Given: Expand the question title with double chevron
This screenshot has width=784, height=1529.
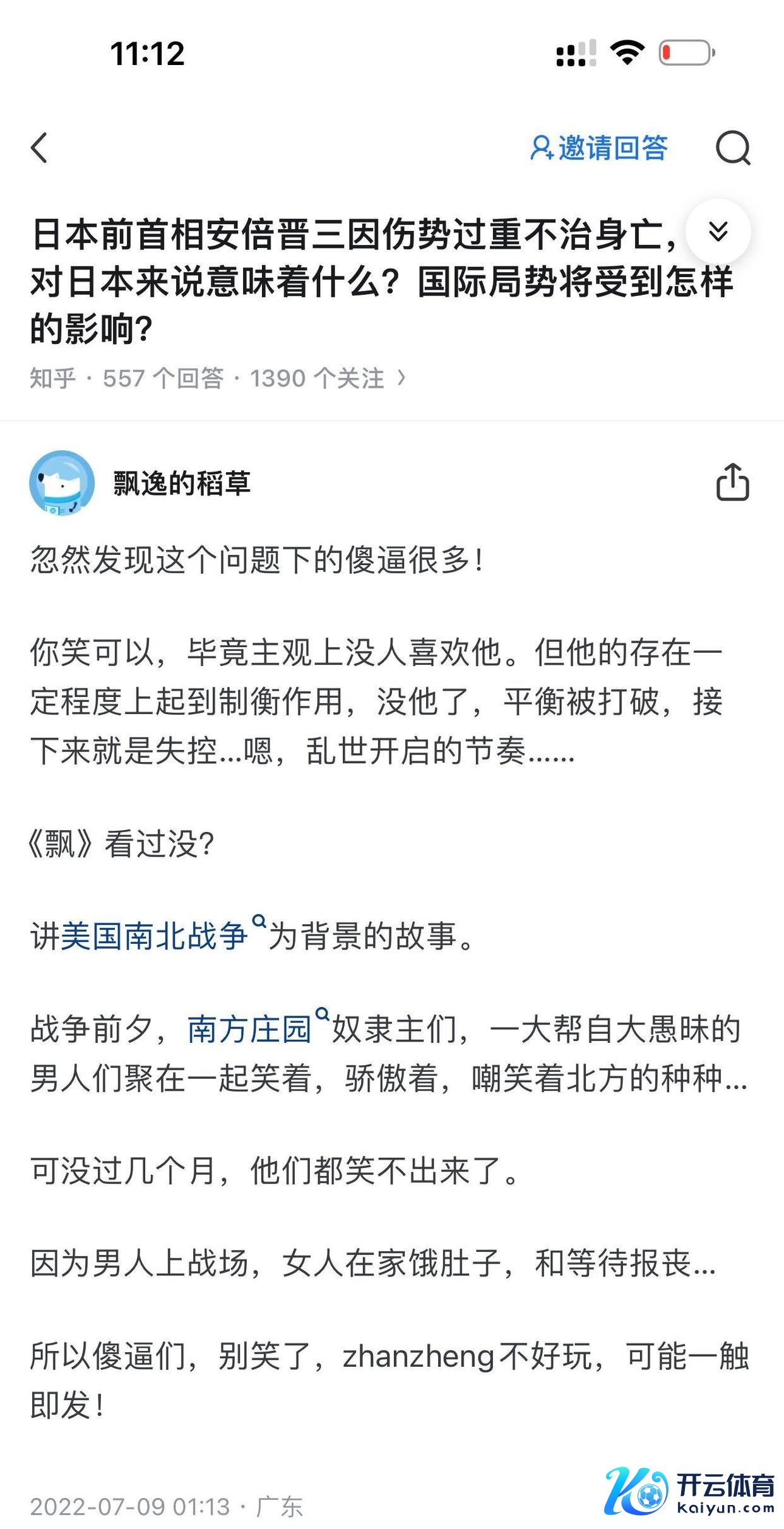Looking at the screenshot, I should point(718,232).
